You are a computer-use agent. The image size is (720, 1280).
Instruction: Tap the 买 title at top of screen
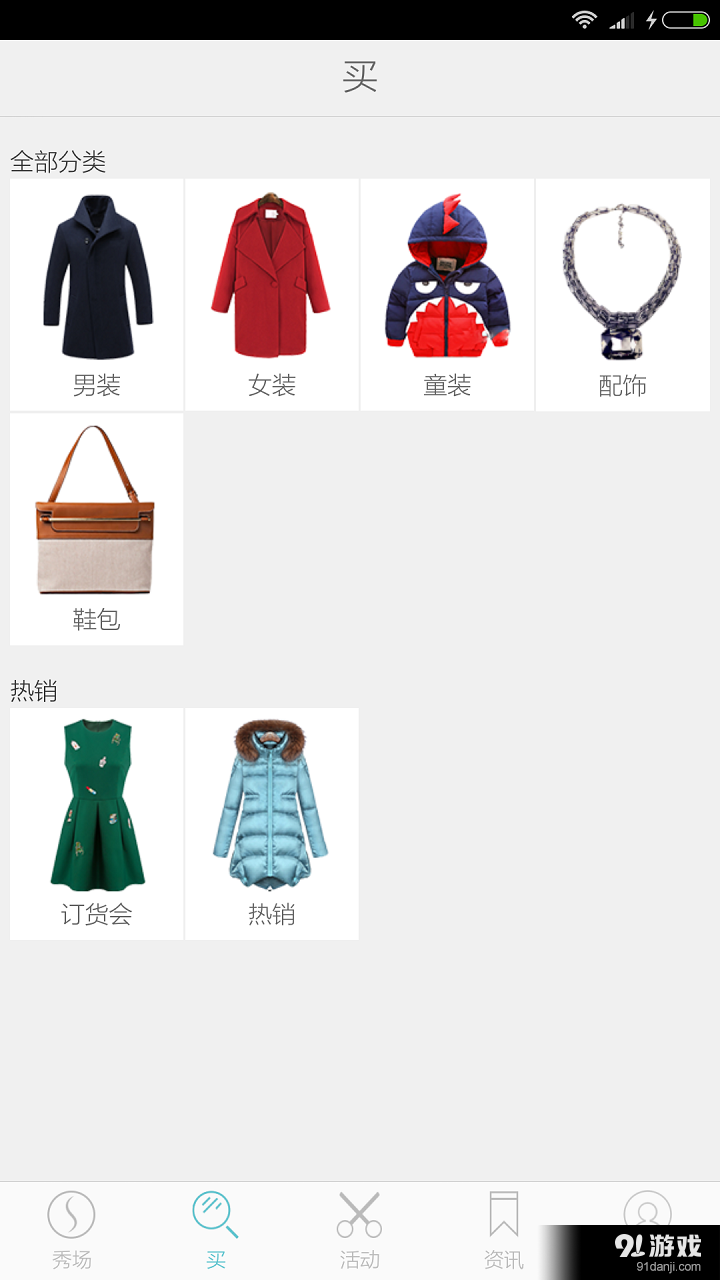[360, 77]
